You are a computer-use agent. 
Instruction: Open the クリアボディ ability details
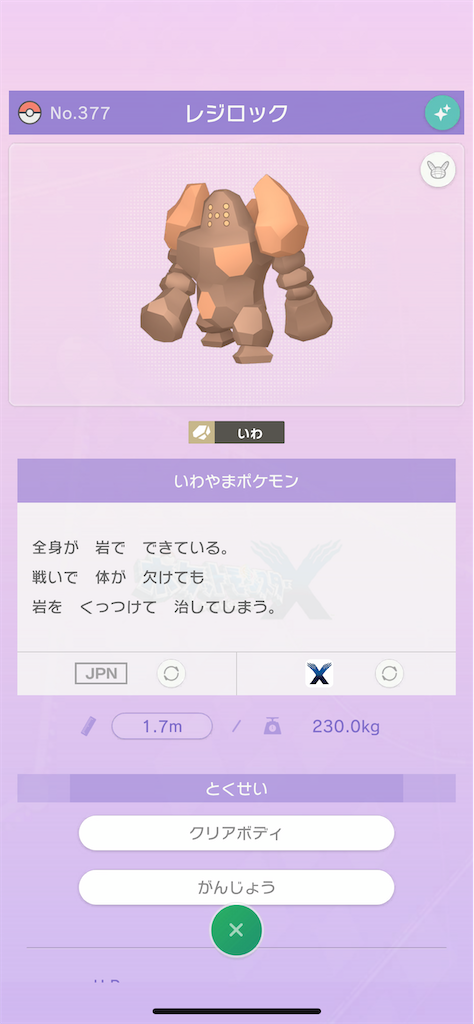coord(236,833)
